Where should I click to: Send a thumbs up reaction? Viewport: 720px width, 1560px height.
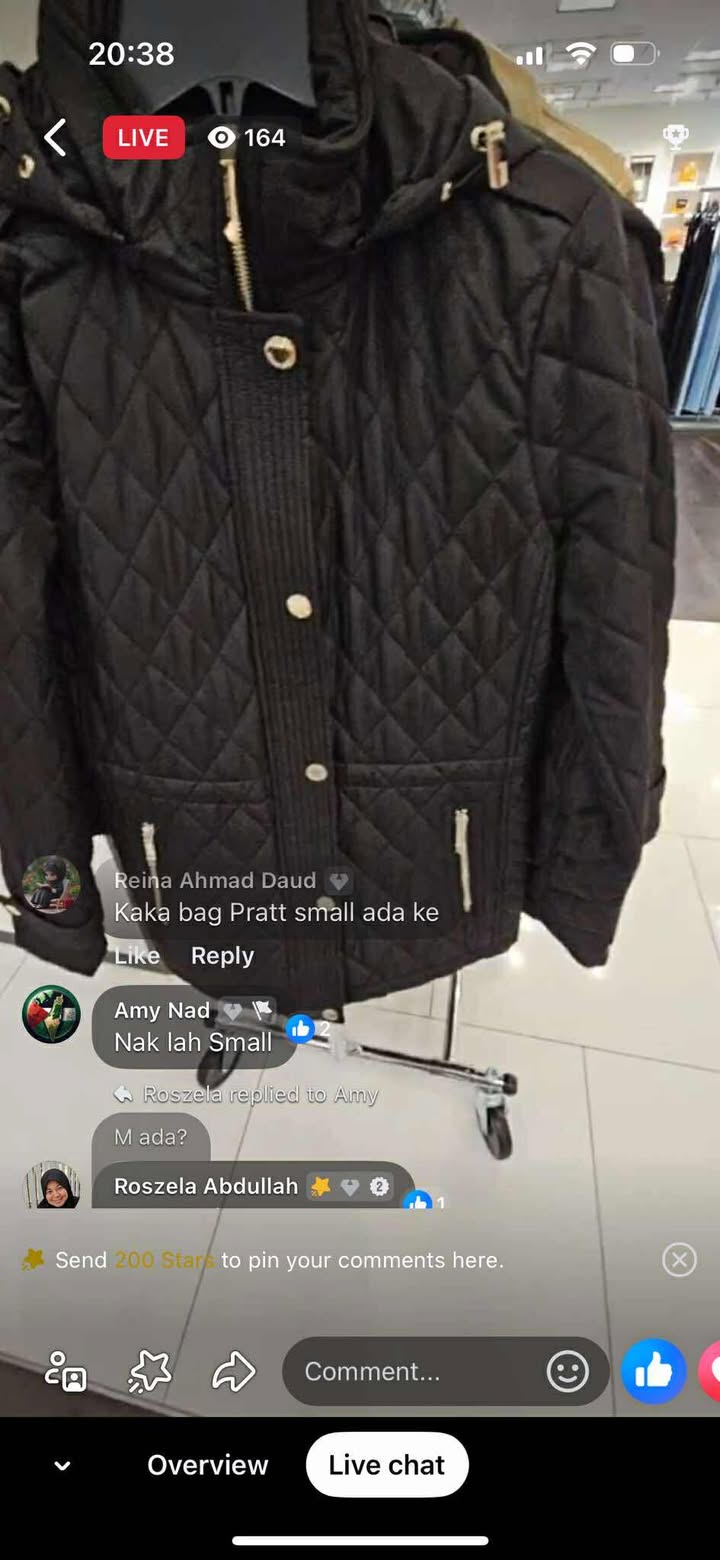pyautogui.click(x=653, y=1371)
